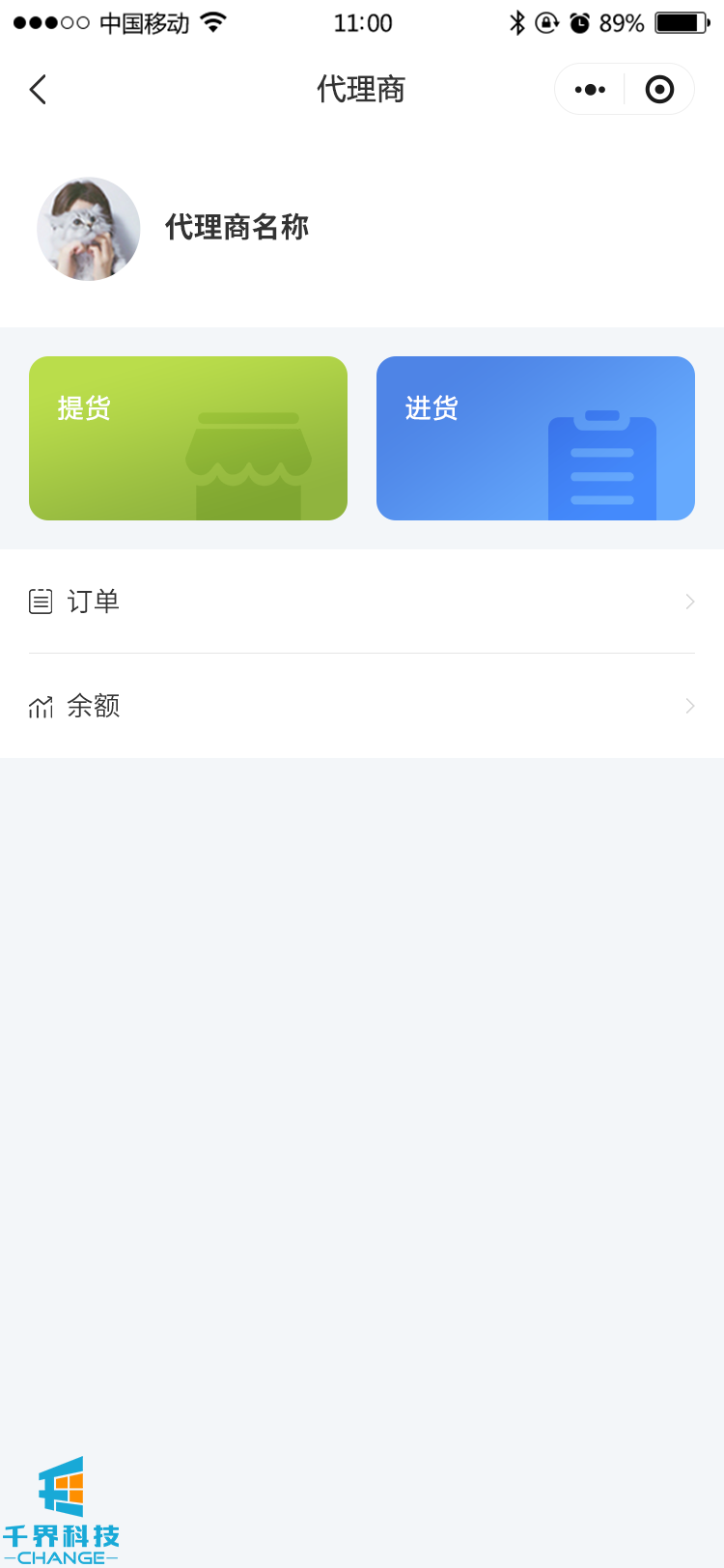
Task: Open the 订单 row
Action: (362, 602)
